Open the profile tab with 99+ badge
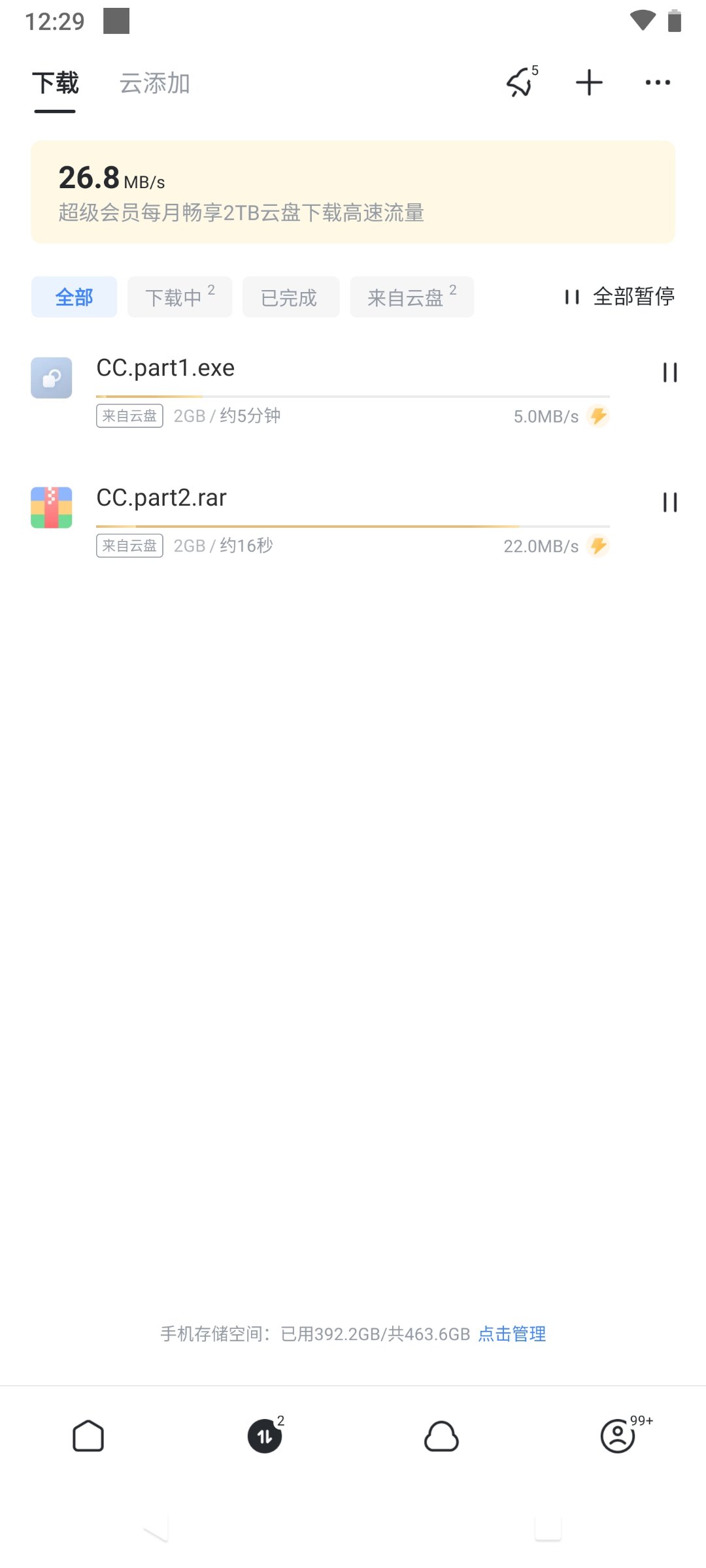 [618, 1436]
